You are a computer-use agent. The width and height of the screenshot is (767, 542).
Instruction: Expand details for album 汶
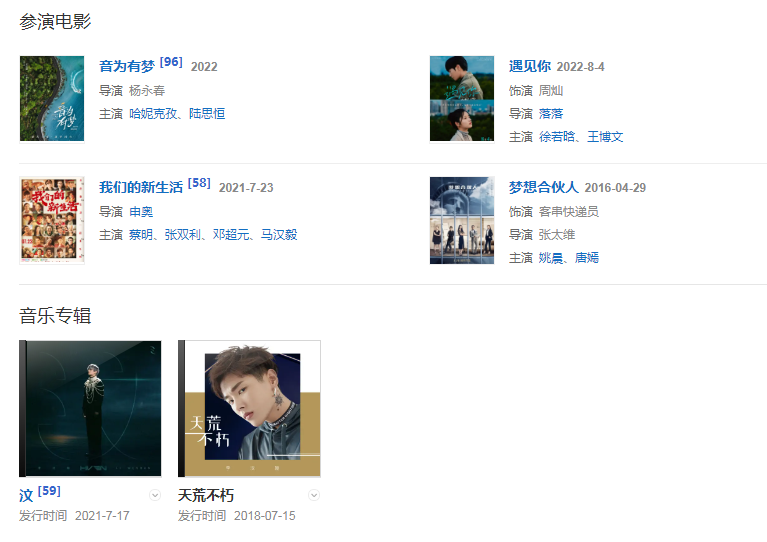(x=155, y=495)
